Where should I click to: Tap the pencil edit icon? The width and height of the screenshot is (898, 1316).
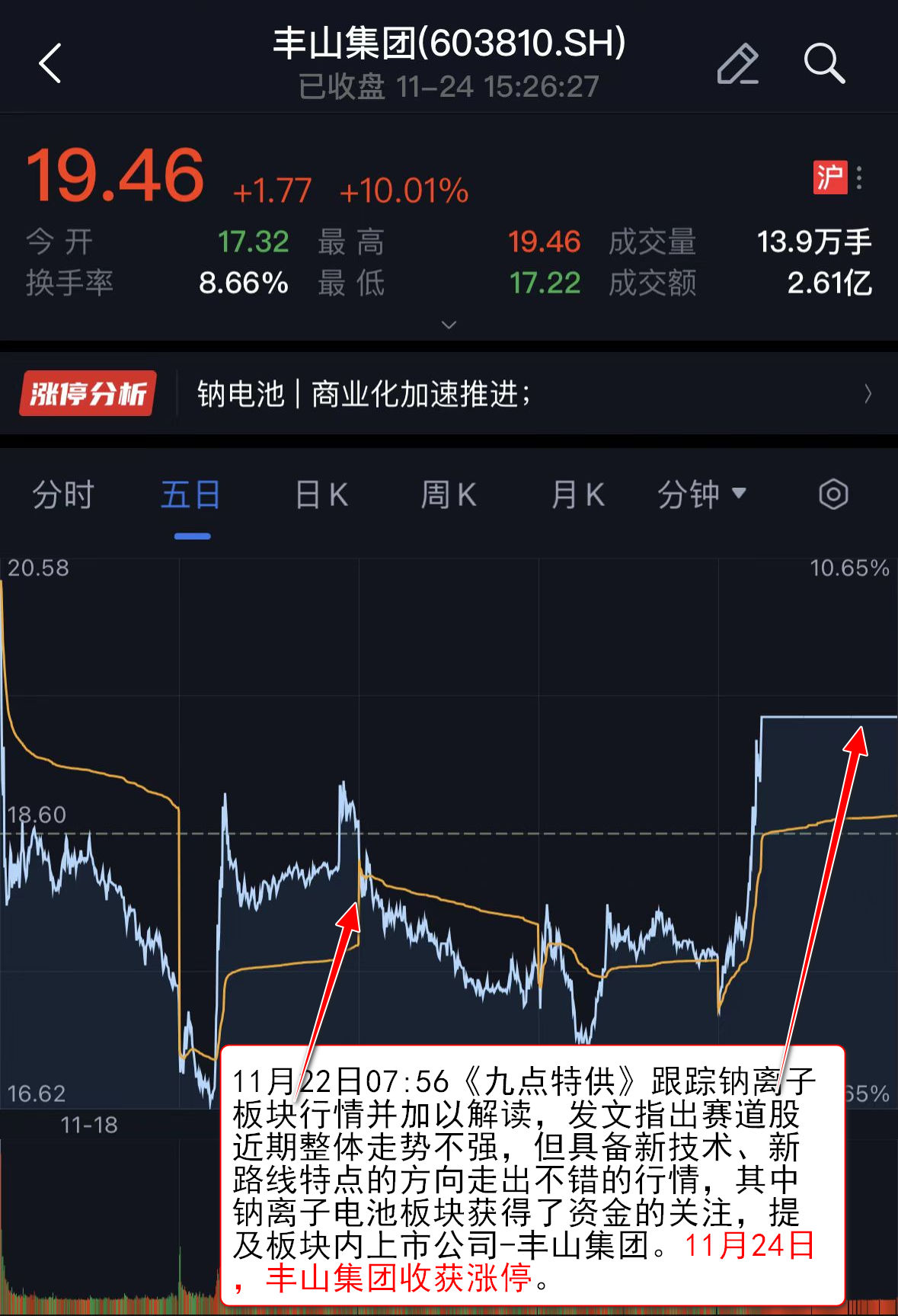pos(738,64)
